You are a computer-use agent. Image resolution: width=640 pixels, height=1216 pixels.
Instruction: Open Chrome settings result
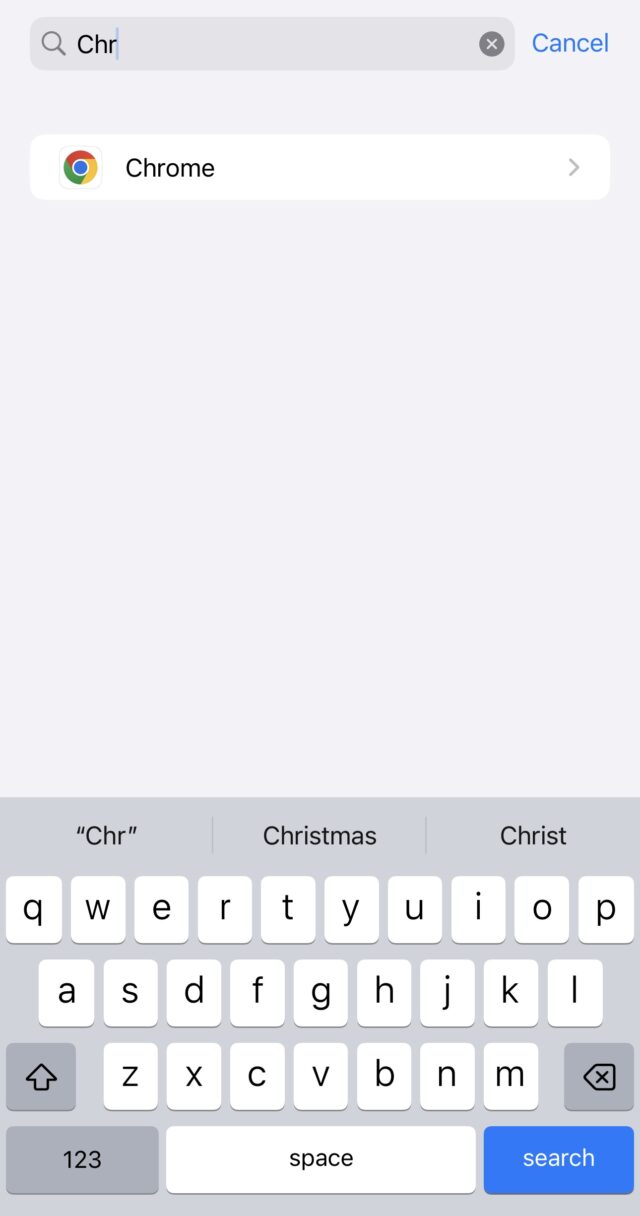(319, 168)
